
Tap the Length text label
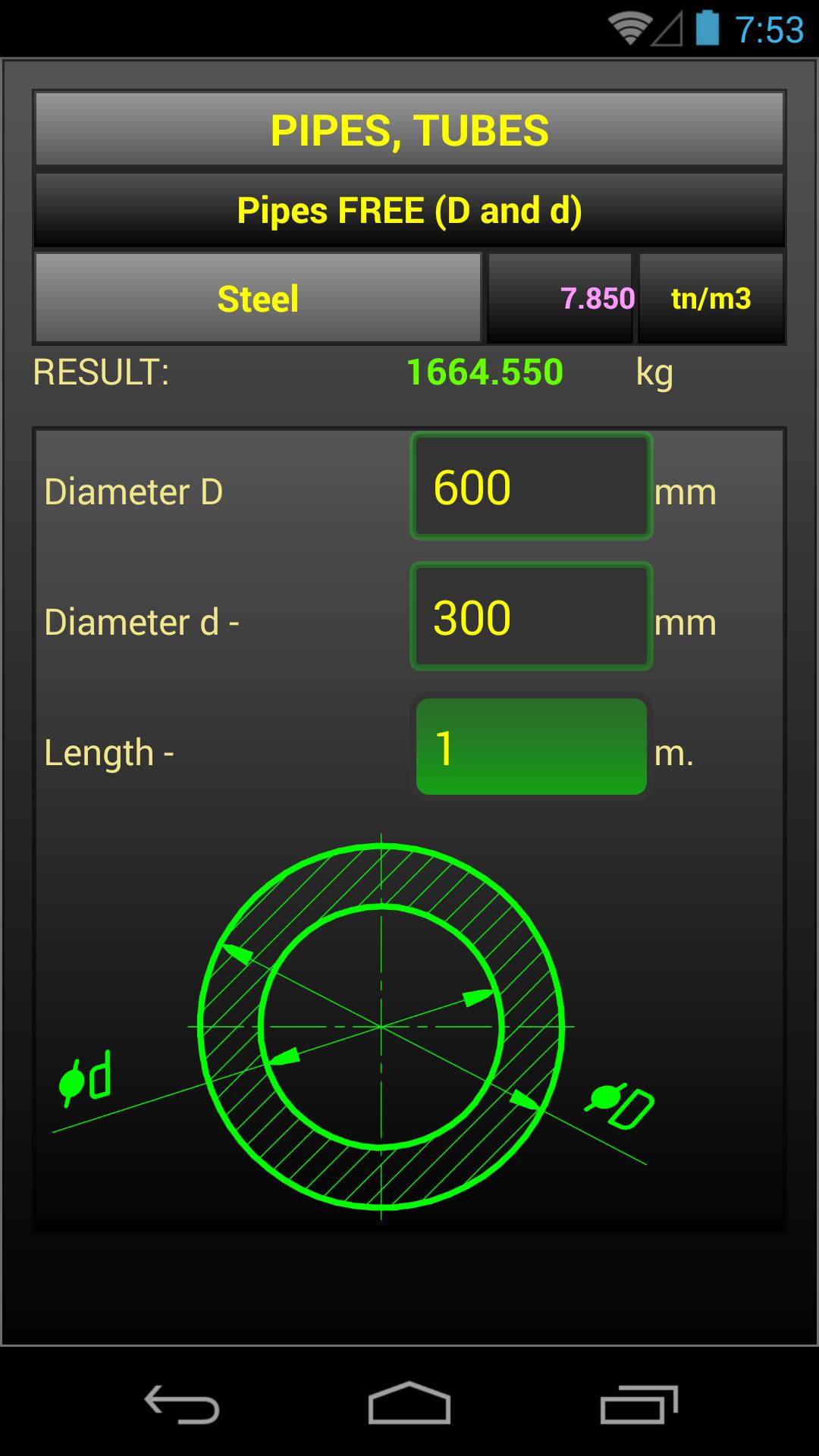click(108, 751)
